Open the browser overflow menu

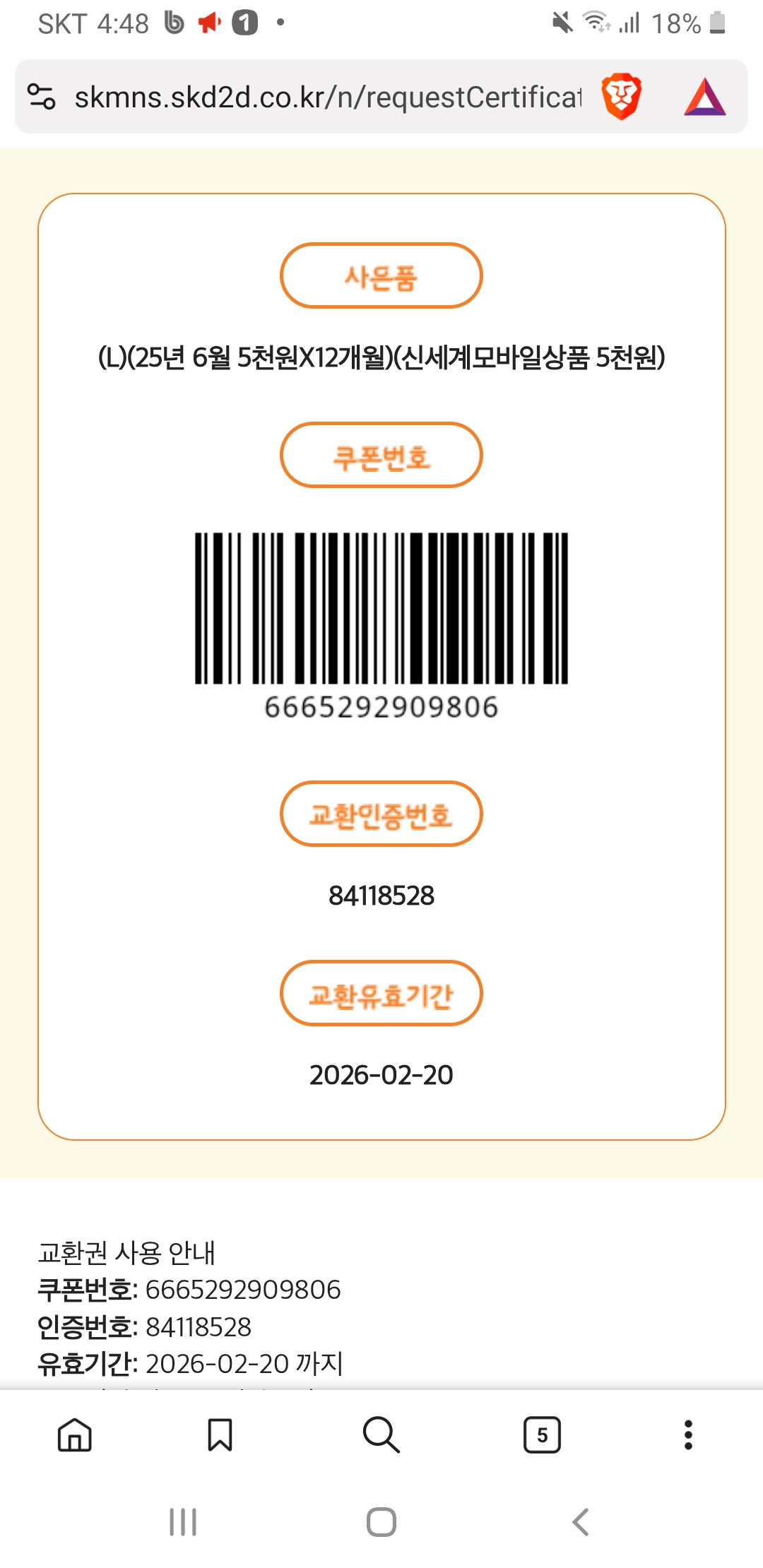[x=688, y=1435]
